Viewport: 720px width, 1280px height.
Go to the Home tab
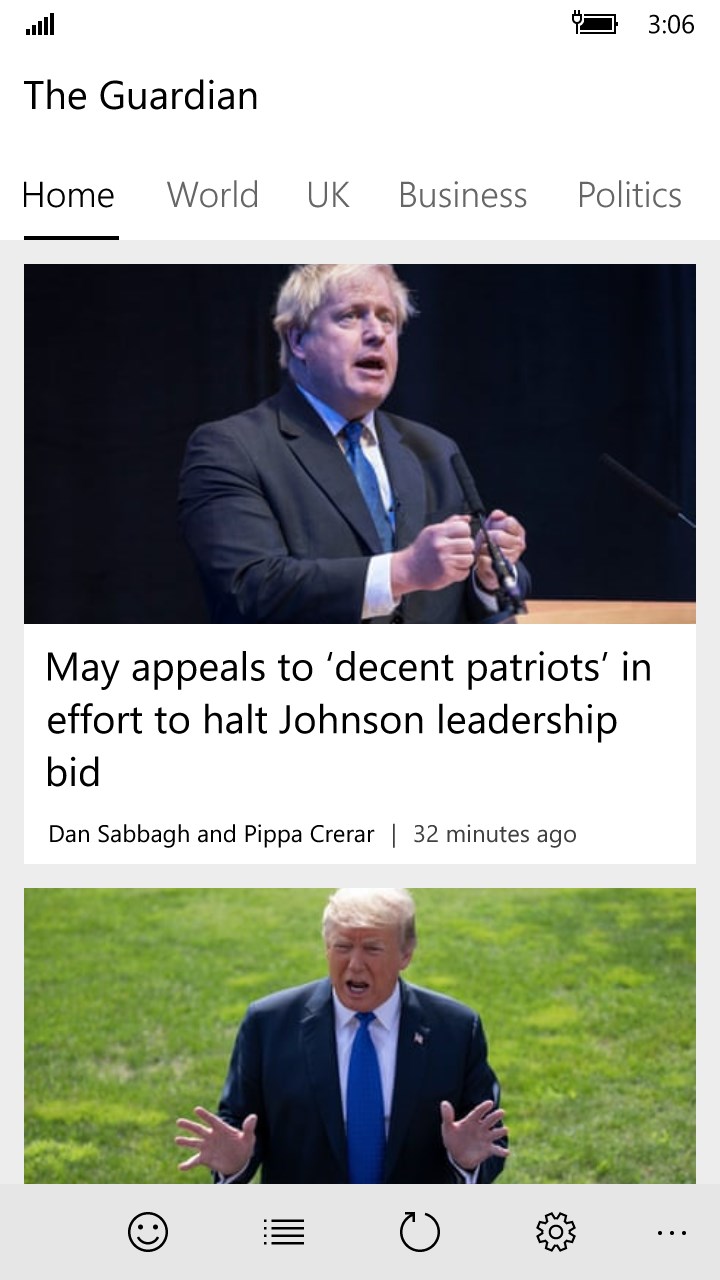tap(69, 194)
